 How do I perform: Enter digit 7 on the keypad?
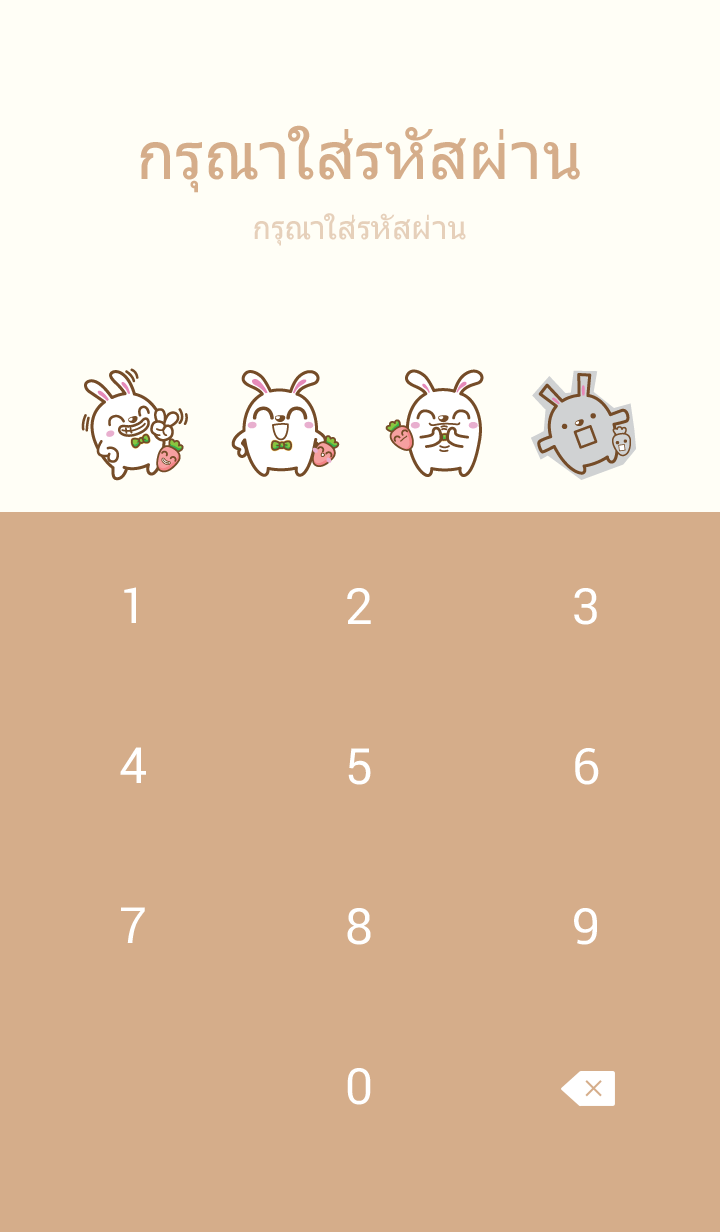point(132,927)
